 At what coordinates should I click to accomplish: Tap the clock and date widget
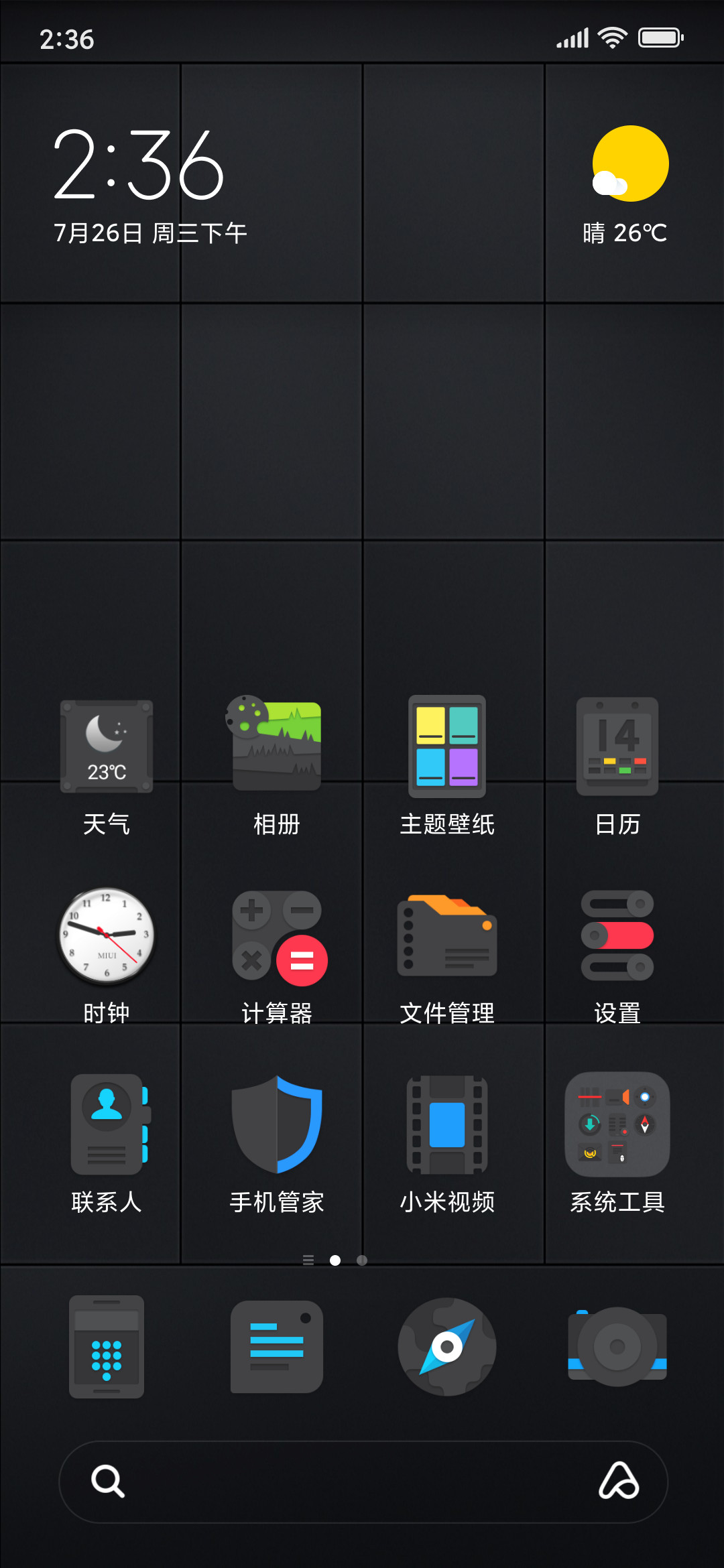[150, 184]
